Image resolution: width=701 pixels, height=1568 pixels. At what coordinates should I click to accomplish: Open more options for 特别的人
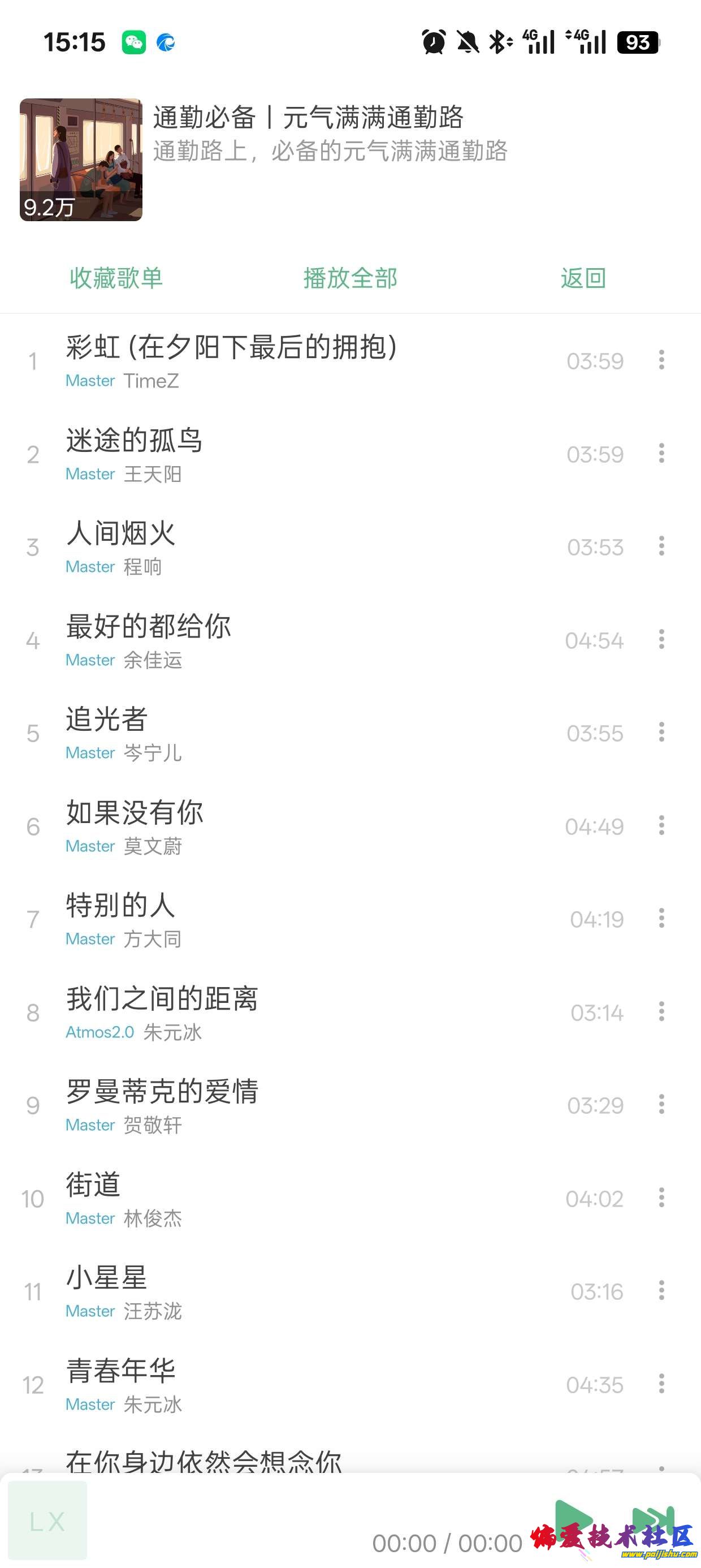[x=661, y=919]
